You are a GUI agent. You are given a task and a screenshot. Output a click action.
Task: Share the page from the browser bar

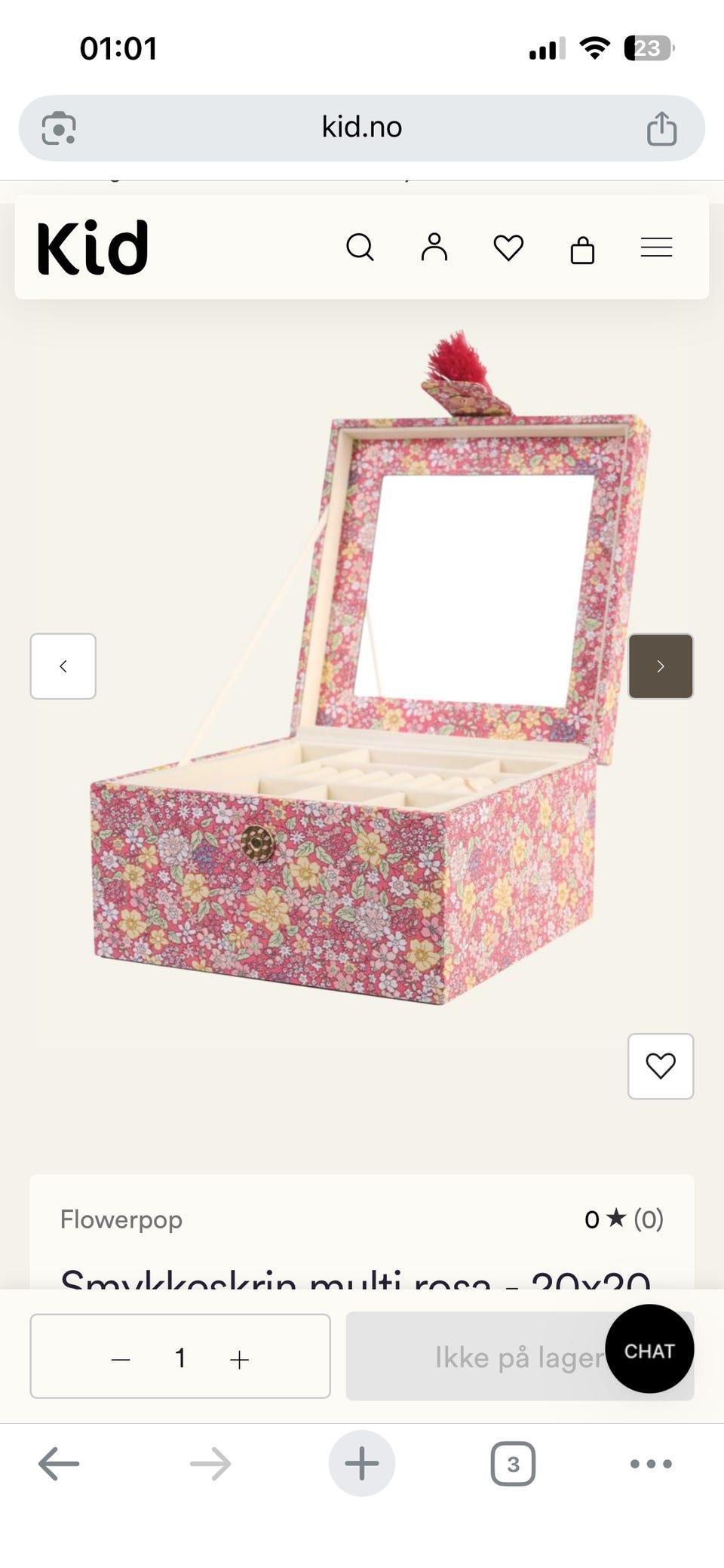coord(661,128)
